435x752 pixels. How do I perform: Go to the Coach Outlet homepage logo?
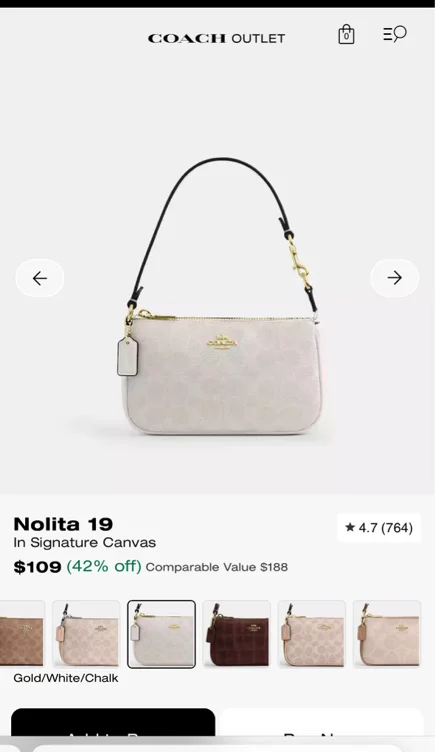216,38
